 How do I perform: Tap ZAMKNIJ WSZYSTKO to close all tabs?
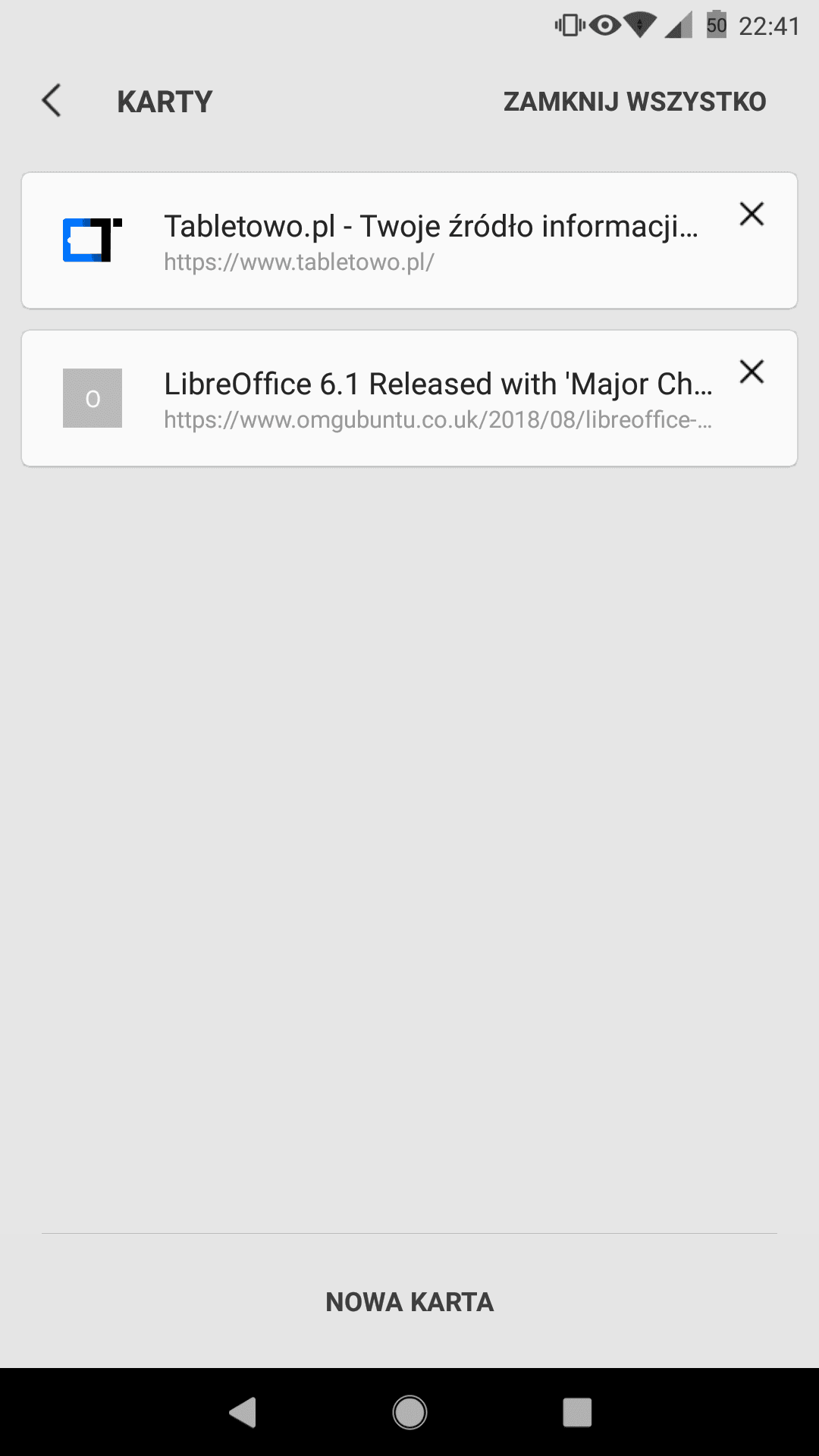click(x=635, y=102)
